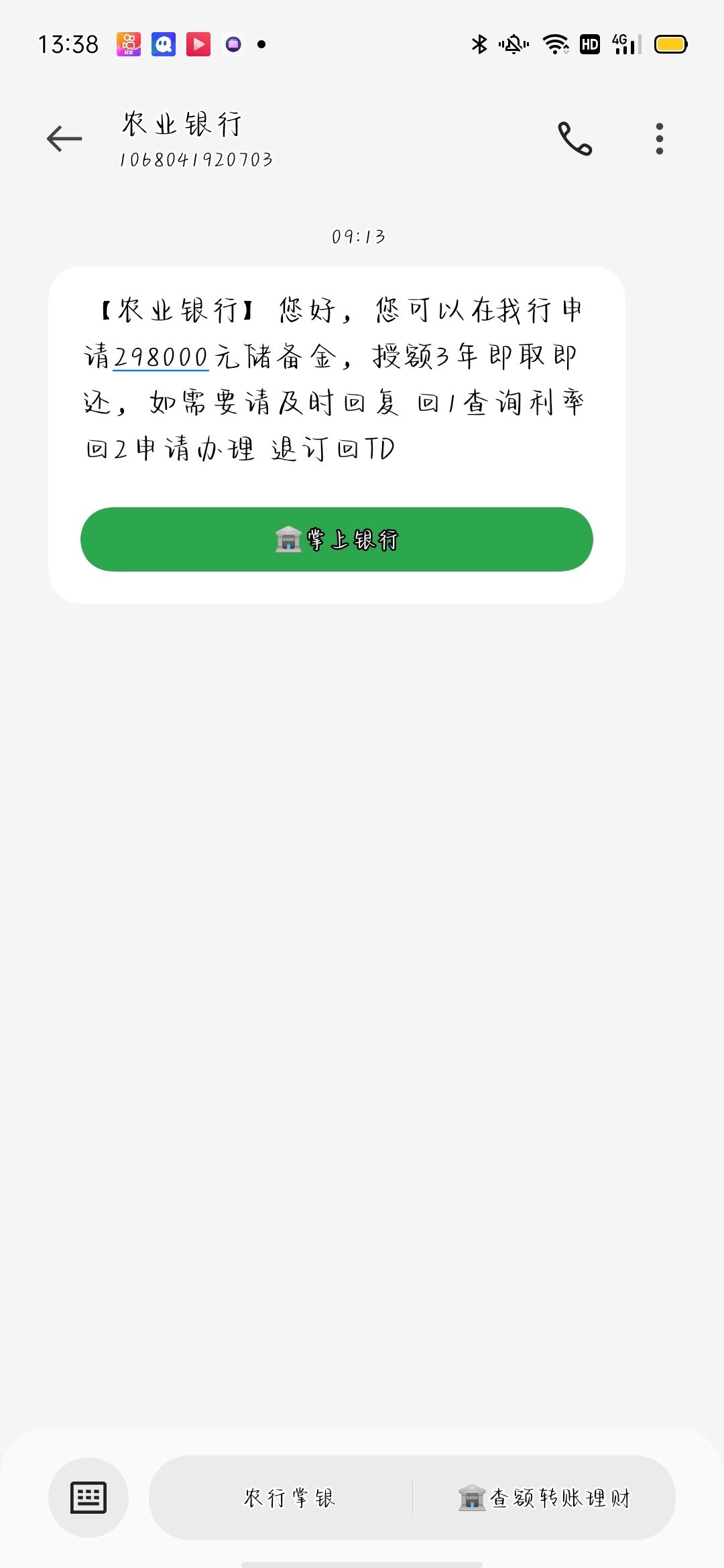
Task: Tap the underlined 298000 amount link
Action: point(160,357)
